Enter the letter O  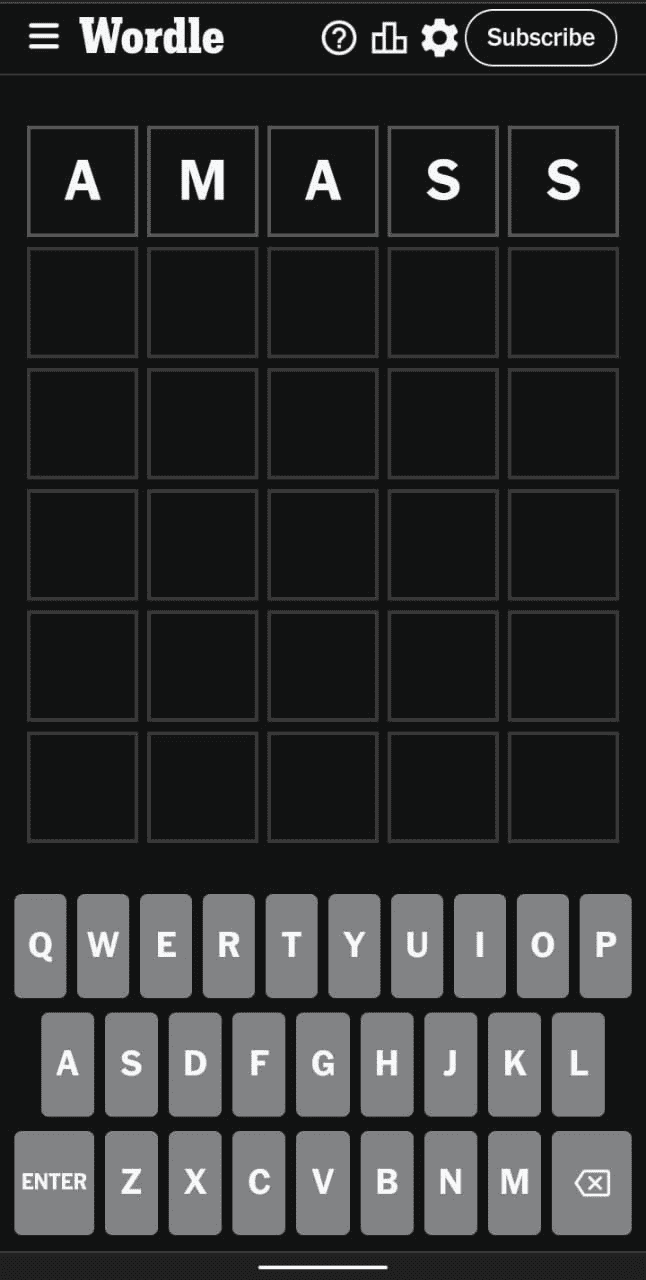(542, 945)
